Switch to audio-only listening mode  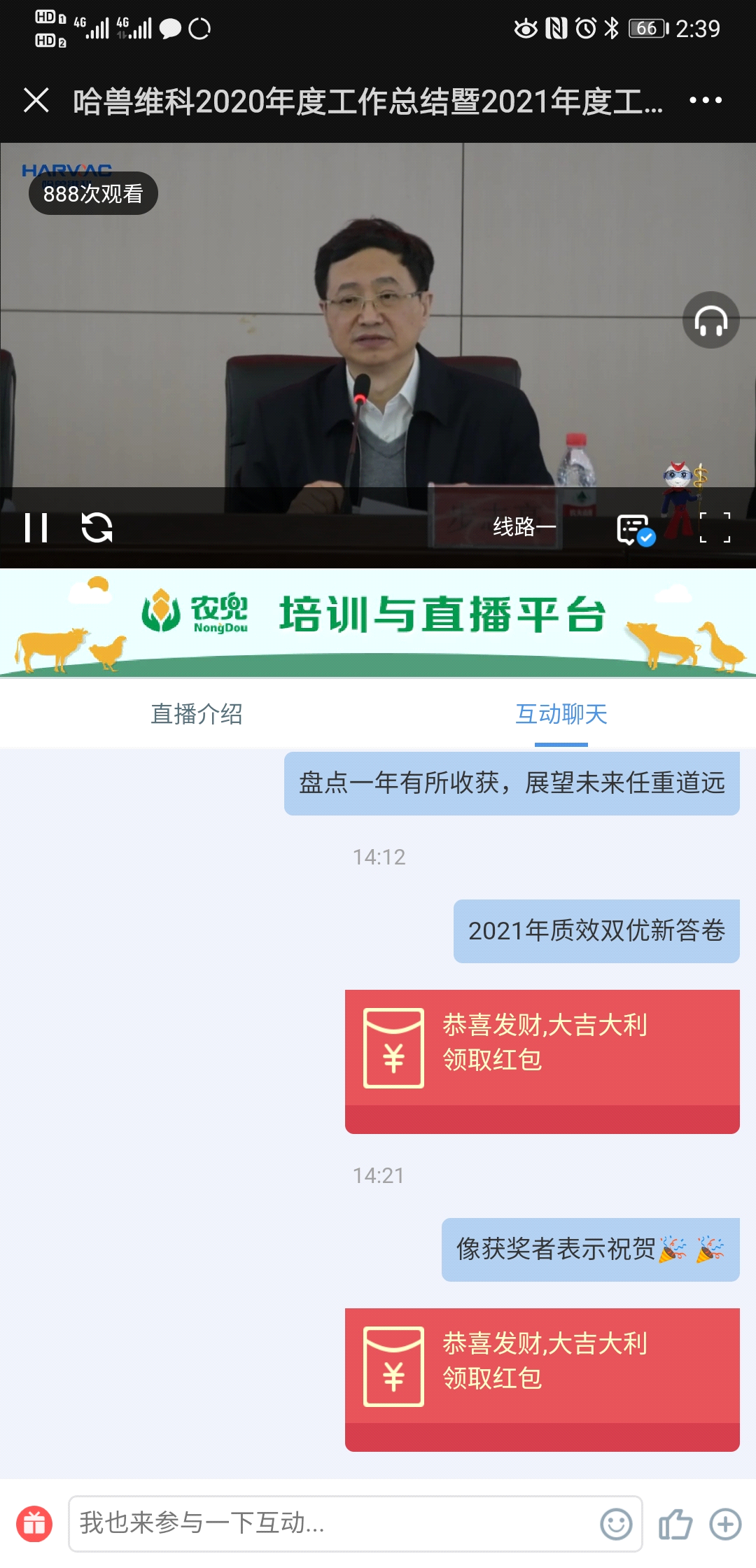point(710,321)
